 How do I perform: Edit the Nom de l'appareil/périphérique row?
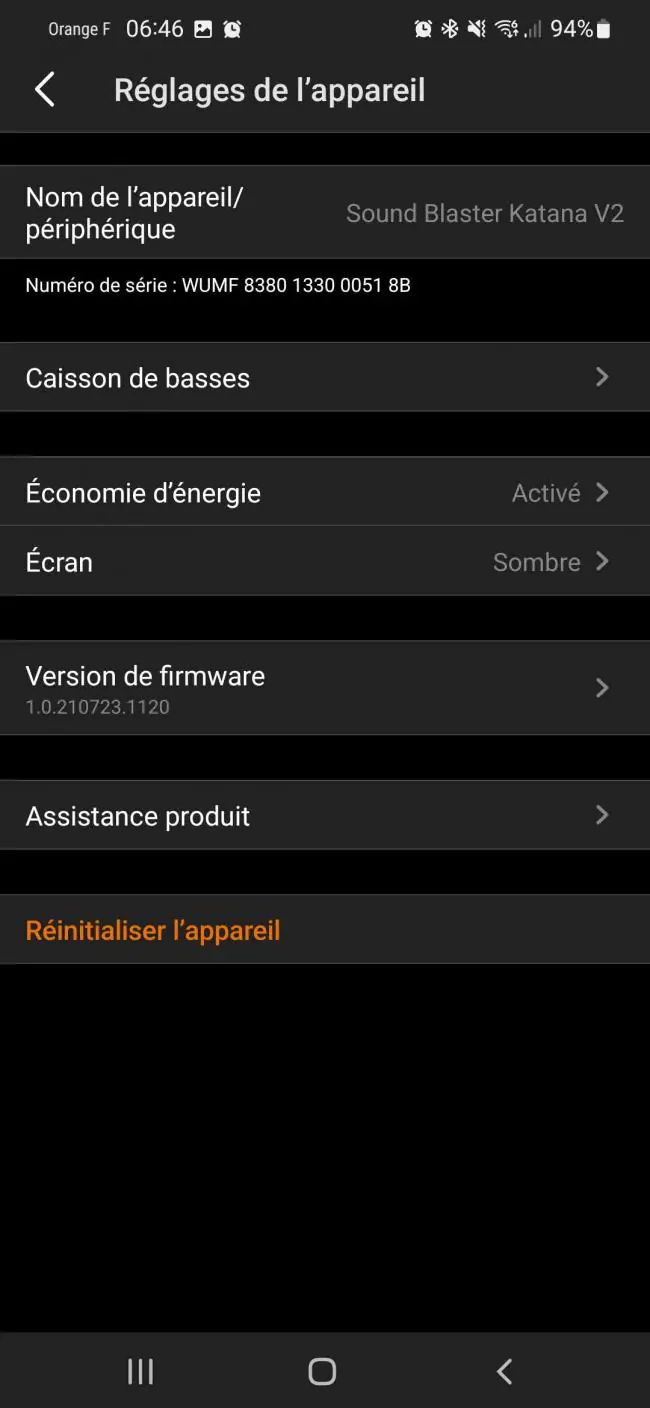point(325,212)
